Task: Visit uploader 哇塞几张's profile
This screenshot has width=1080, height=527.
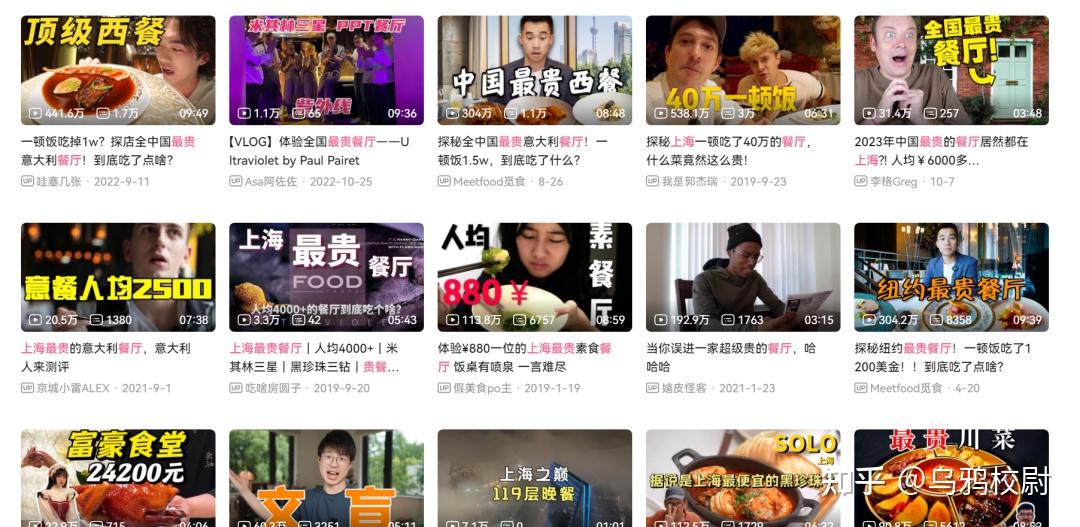Action: (x=65, y=181)
